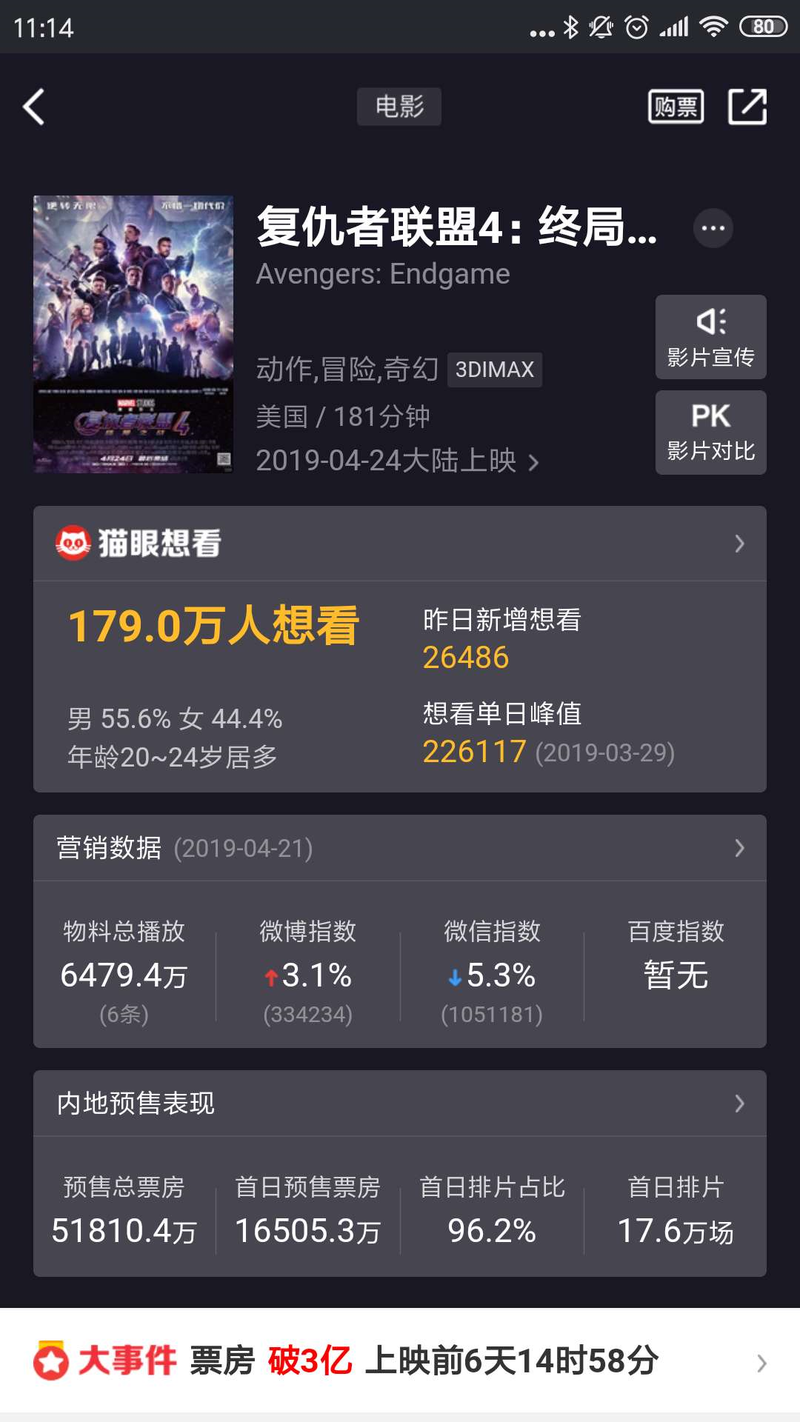Open release date details 2019-04-24大陆上映

tap(397, 461)
